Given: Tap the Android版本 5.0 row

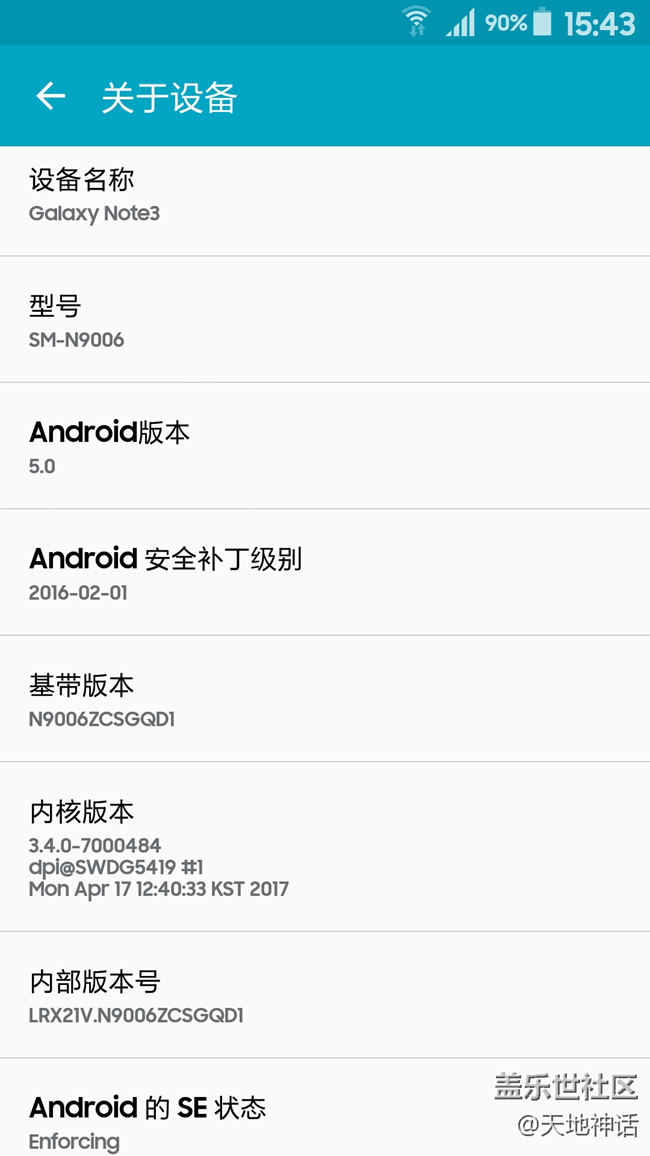Looking at the screenshot, I should click(x=325, y=447).
